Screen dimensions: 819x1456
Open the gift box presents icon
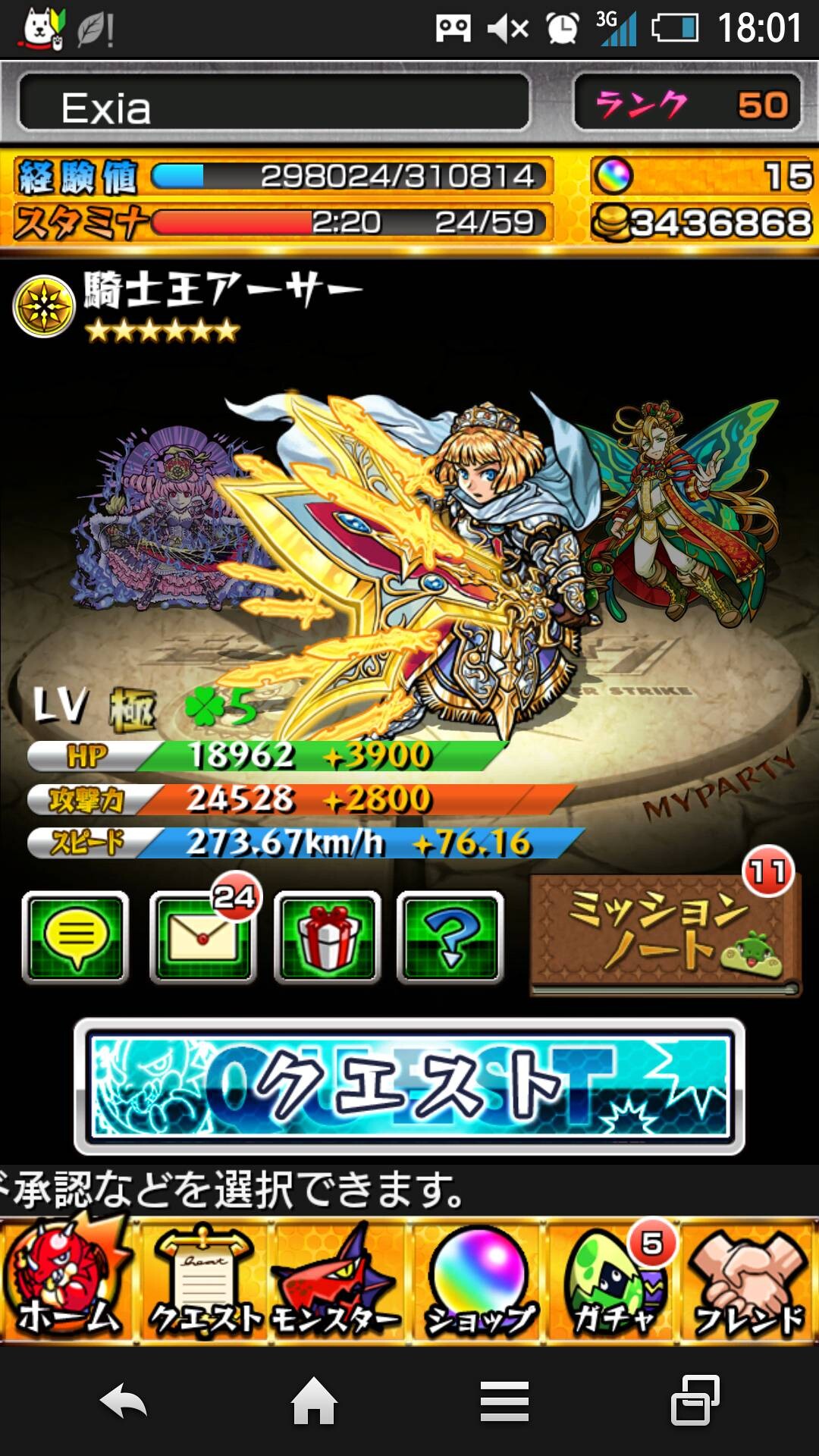(x=327, y=937)
